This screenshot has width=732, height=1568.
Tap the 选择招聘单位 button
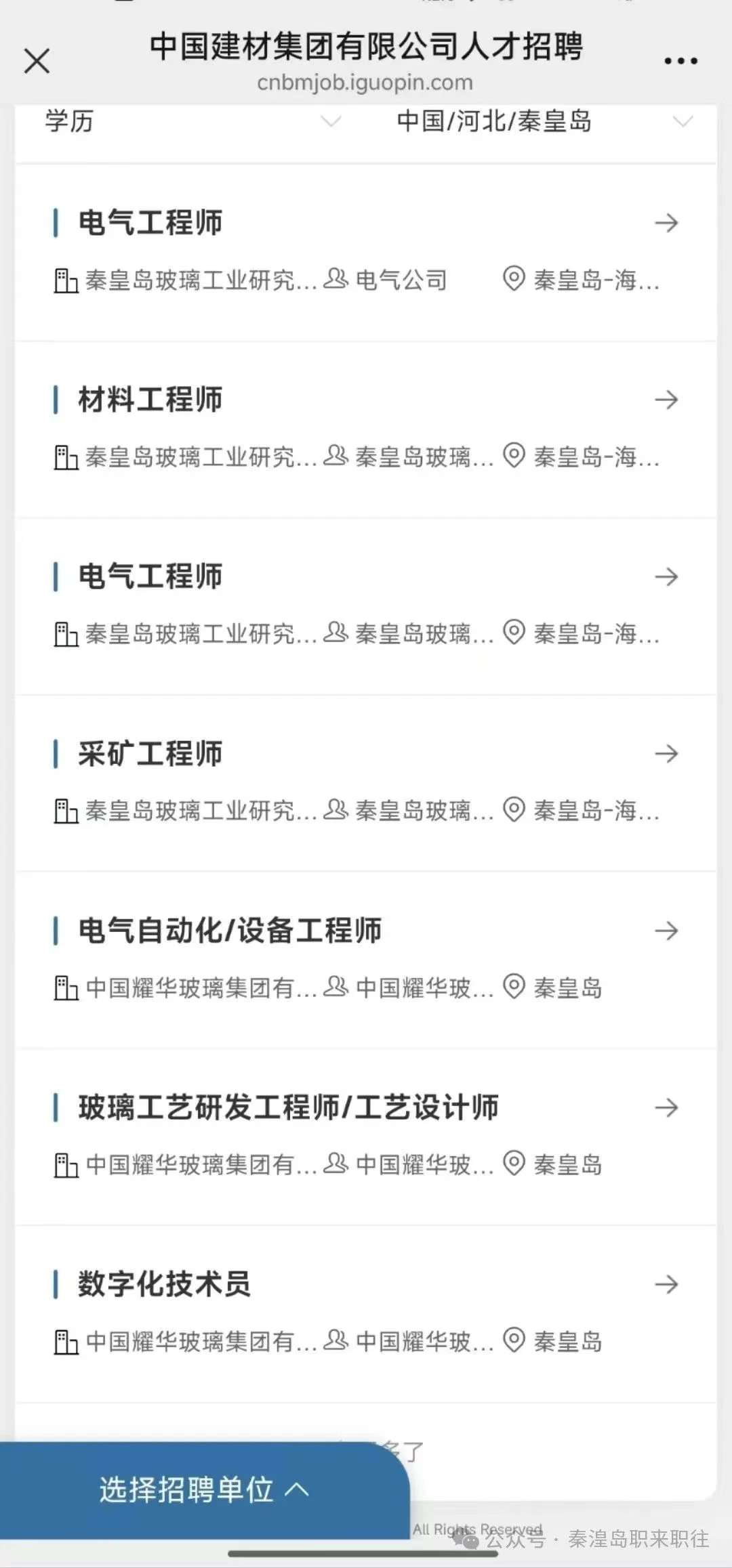pos(203,1489)
